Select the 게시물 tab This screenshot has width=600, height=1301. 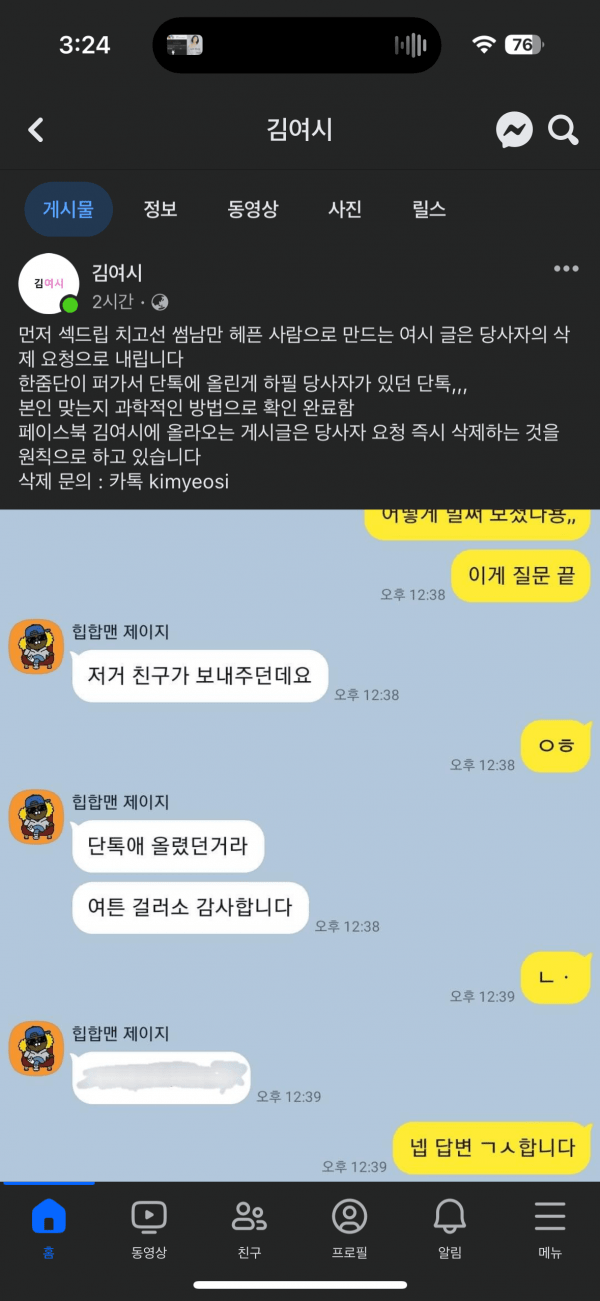[68, 210]
